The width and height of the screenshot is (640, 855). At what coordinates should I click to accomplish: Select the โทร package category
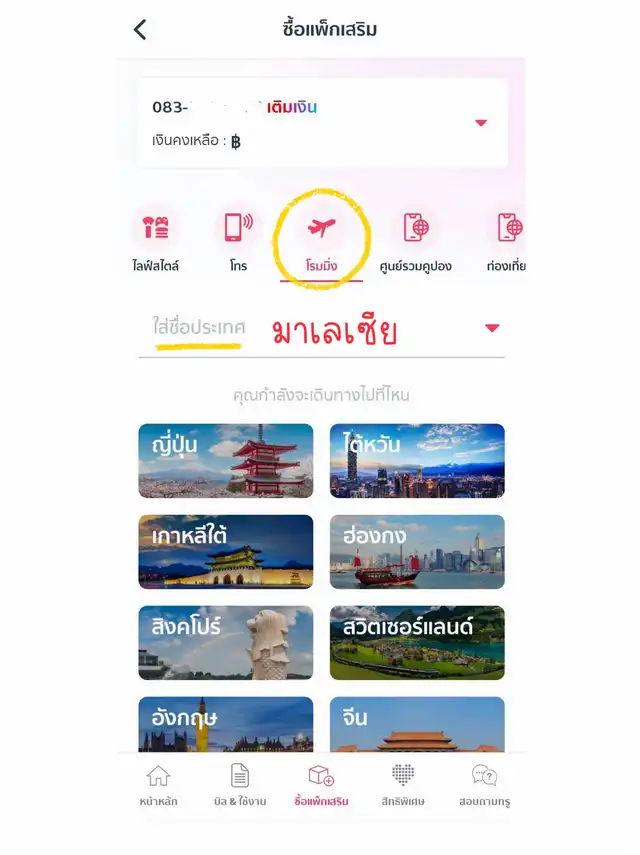pyautogui.click(x=237, y=240)
